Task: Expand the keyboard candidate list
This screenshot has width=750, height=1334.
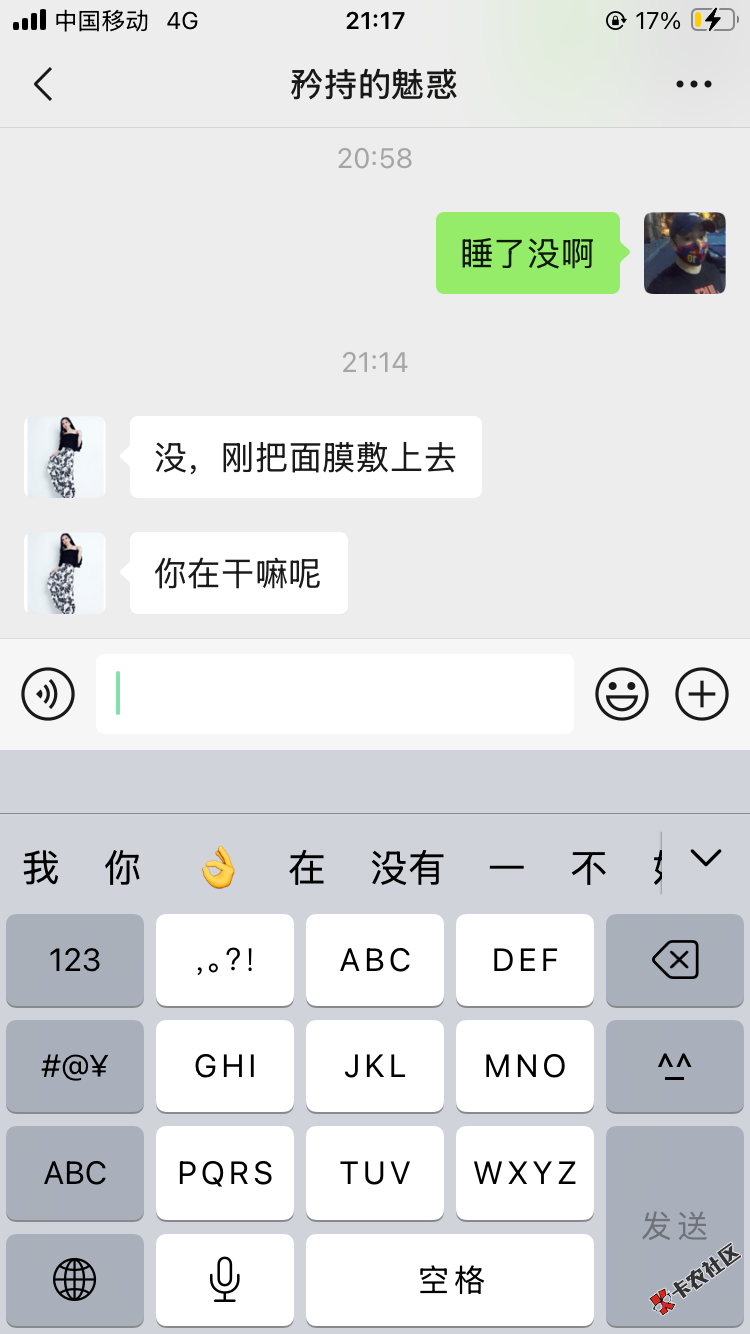Action: pos(706,858)
